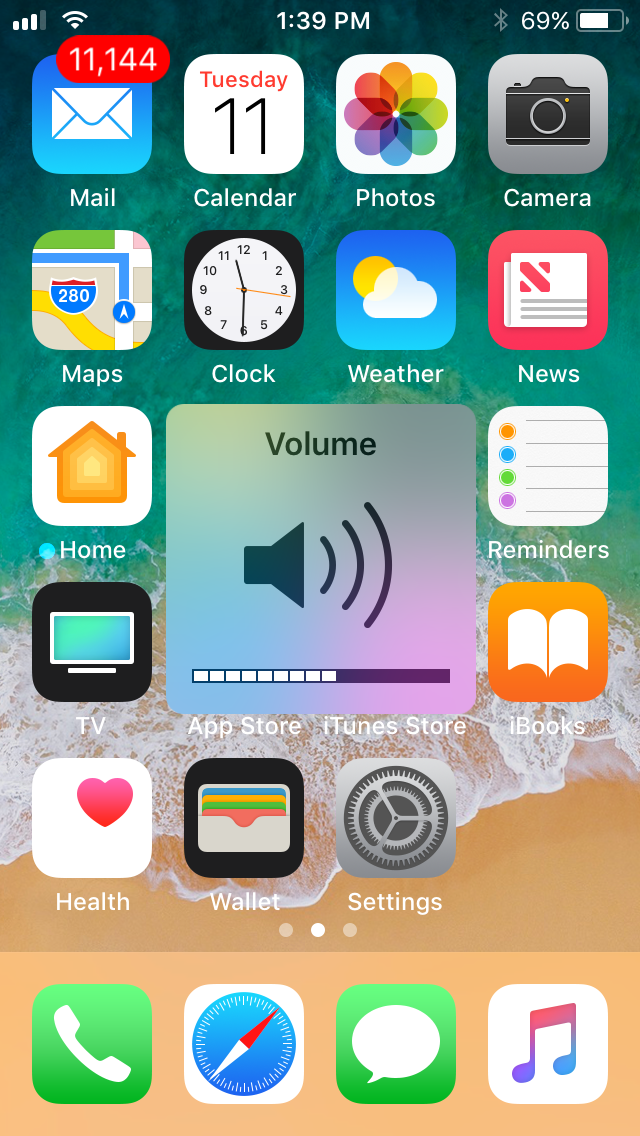
Task: Open the Music app
Action: tap(548, 1044)
